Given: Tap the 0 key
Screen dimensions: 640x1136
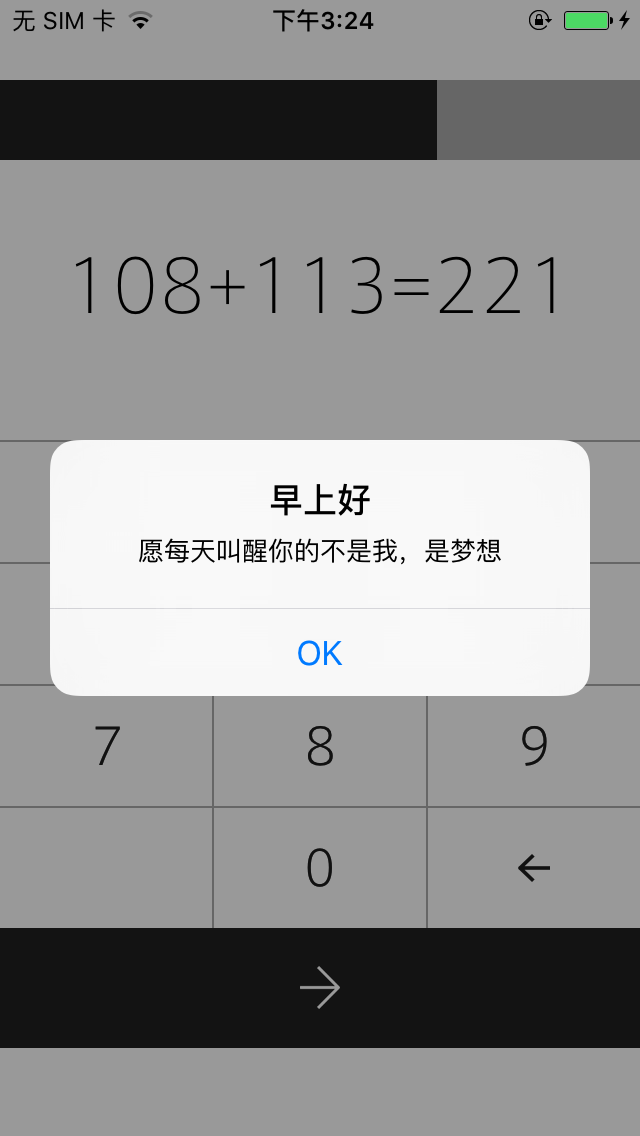Looking at the screenshot, I should pyautogui.click(x=320, y=868).
